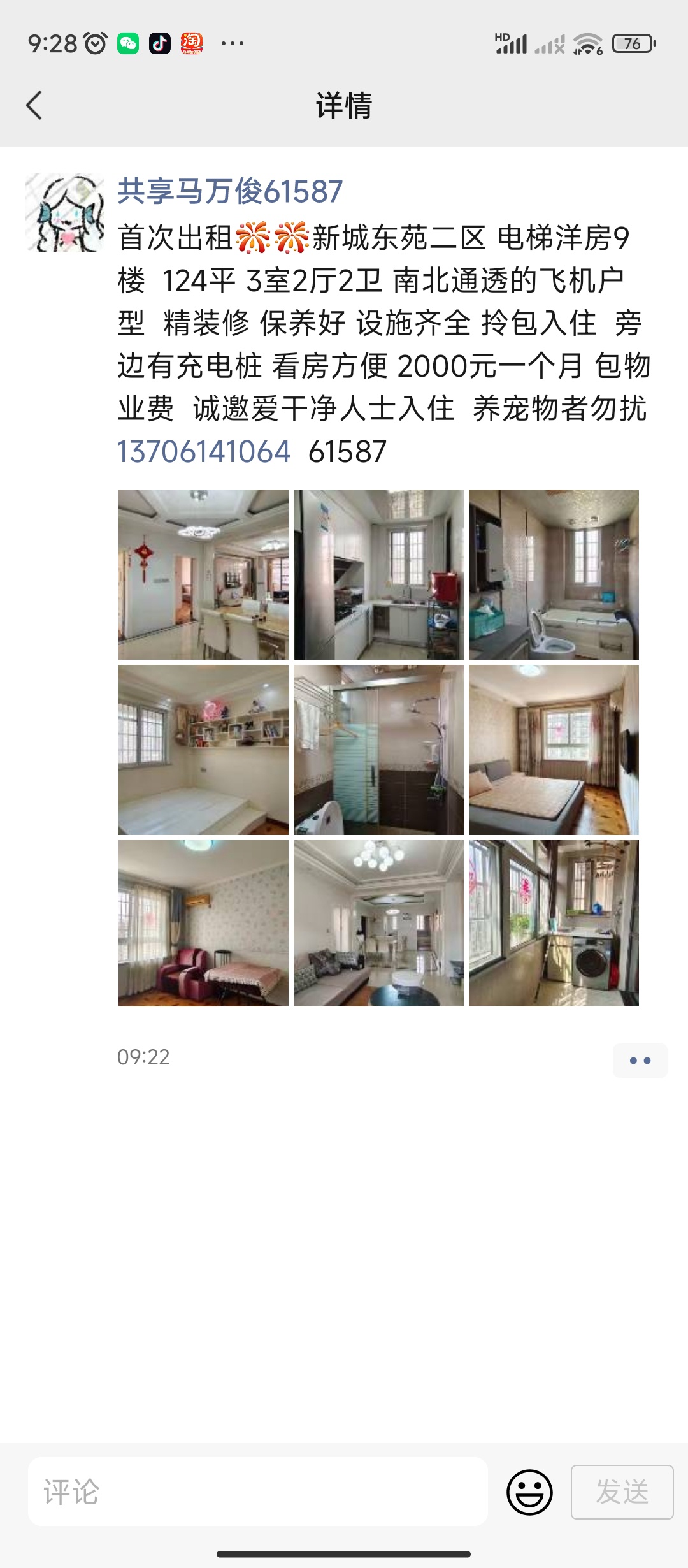688x1568 pixels.
Task: Tap phone number 13706141064 link
Action: 204,452
